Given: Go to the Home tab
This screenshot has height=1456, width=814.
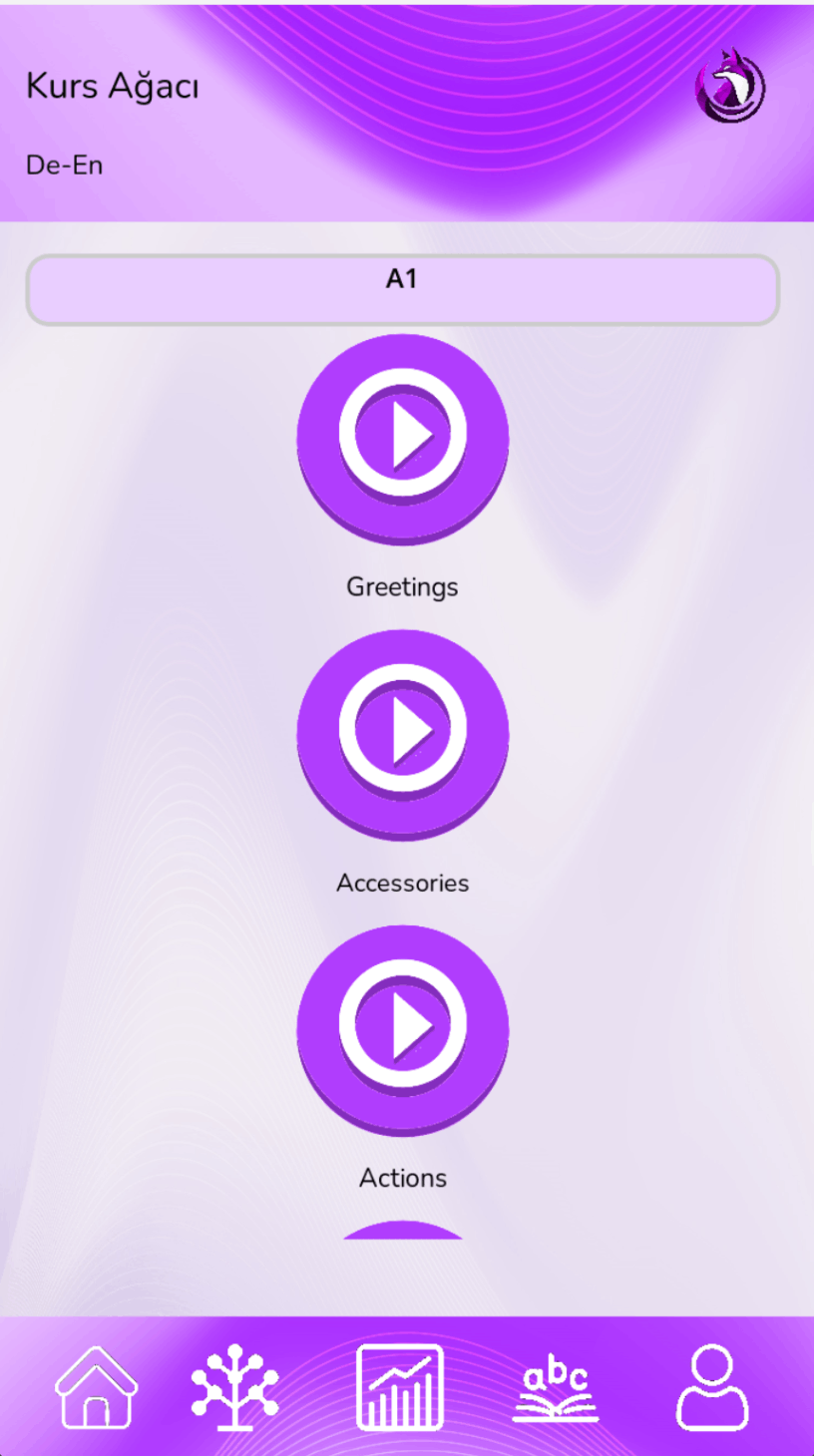Looking at the screenshot, I should pos(97,1387).
